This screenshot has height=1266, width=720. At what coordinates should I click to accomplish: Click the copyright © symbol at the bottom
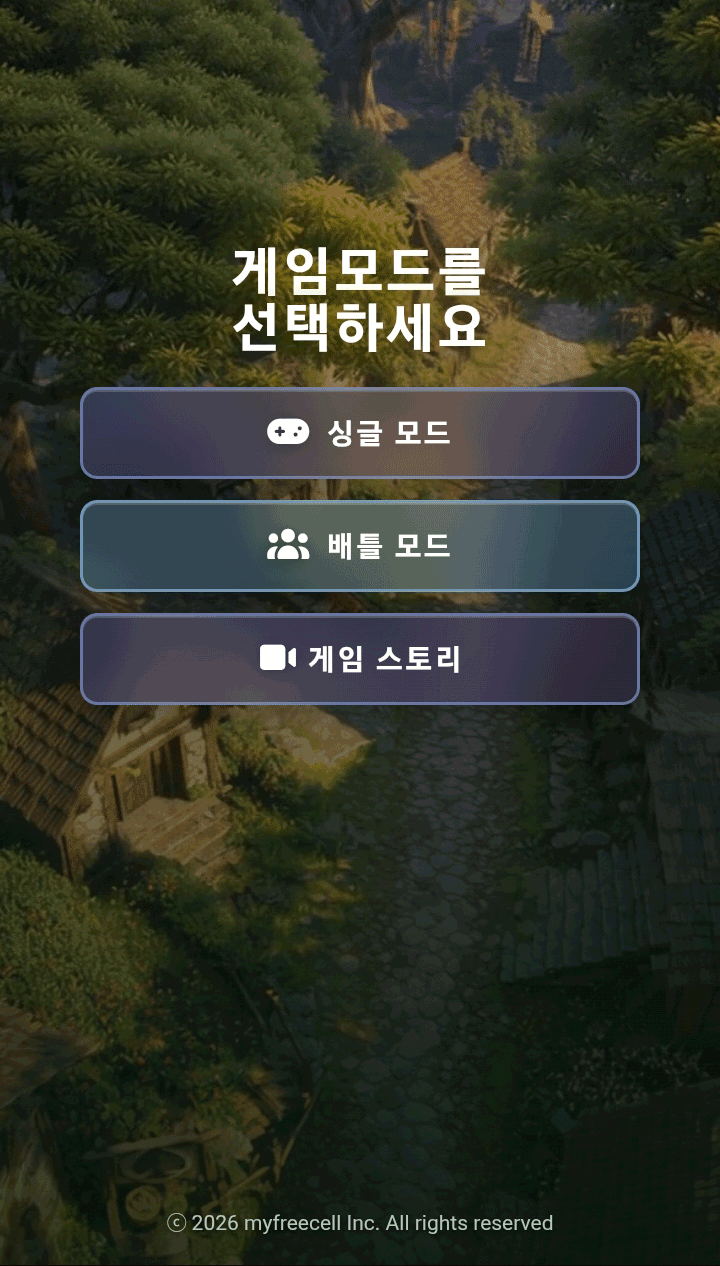(x=178, y=1222)
